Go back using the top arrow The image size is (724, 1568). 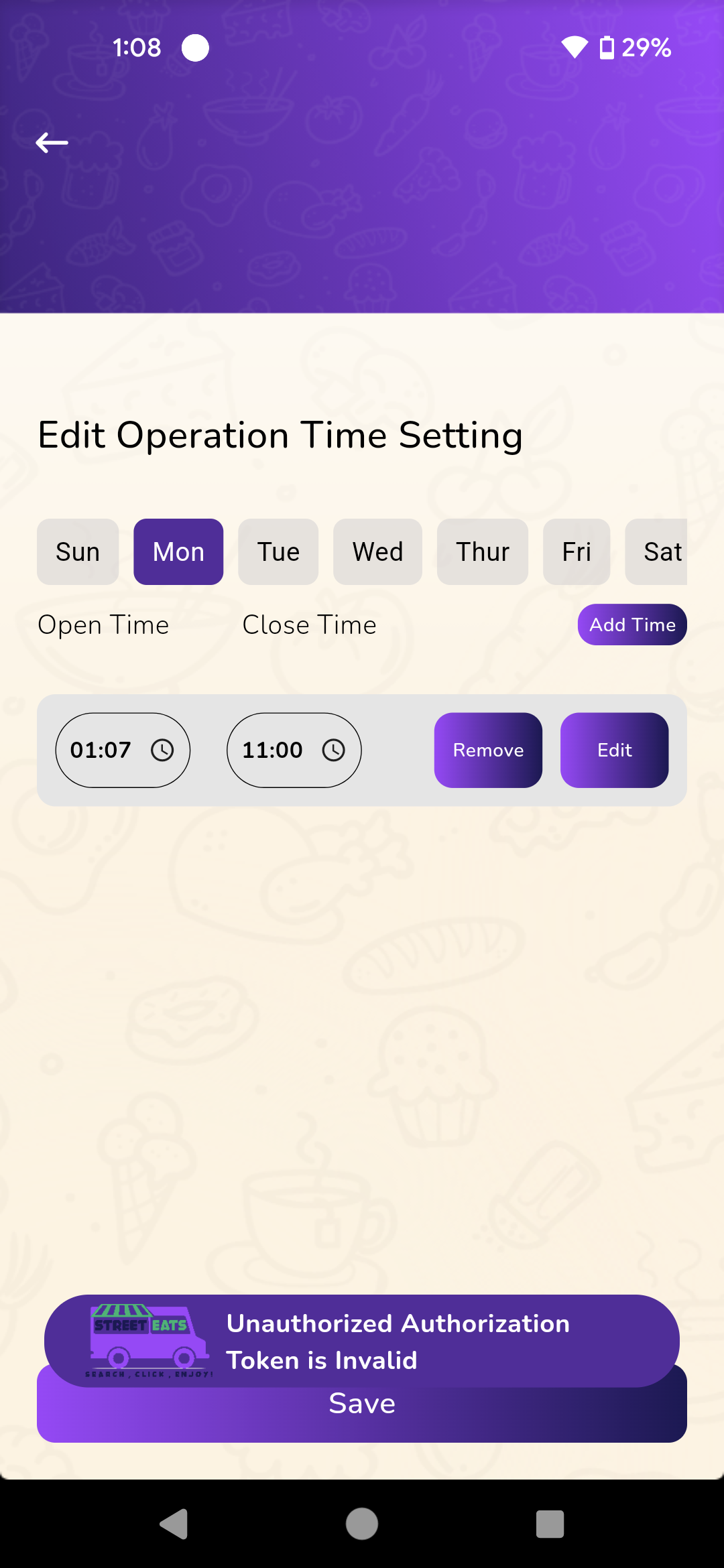(x=52, y=143)
